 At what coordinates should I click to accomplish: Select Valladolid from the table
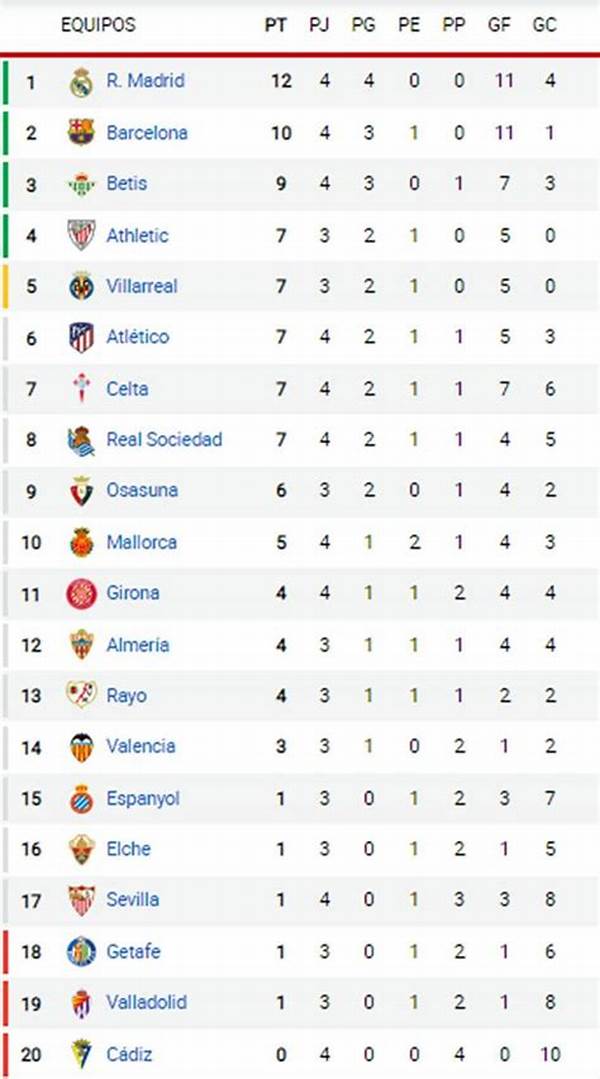tap(146, 1002)
